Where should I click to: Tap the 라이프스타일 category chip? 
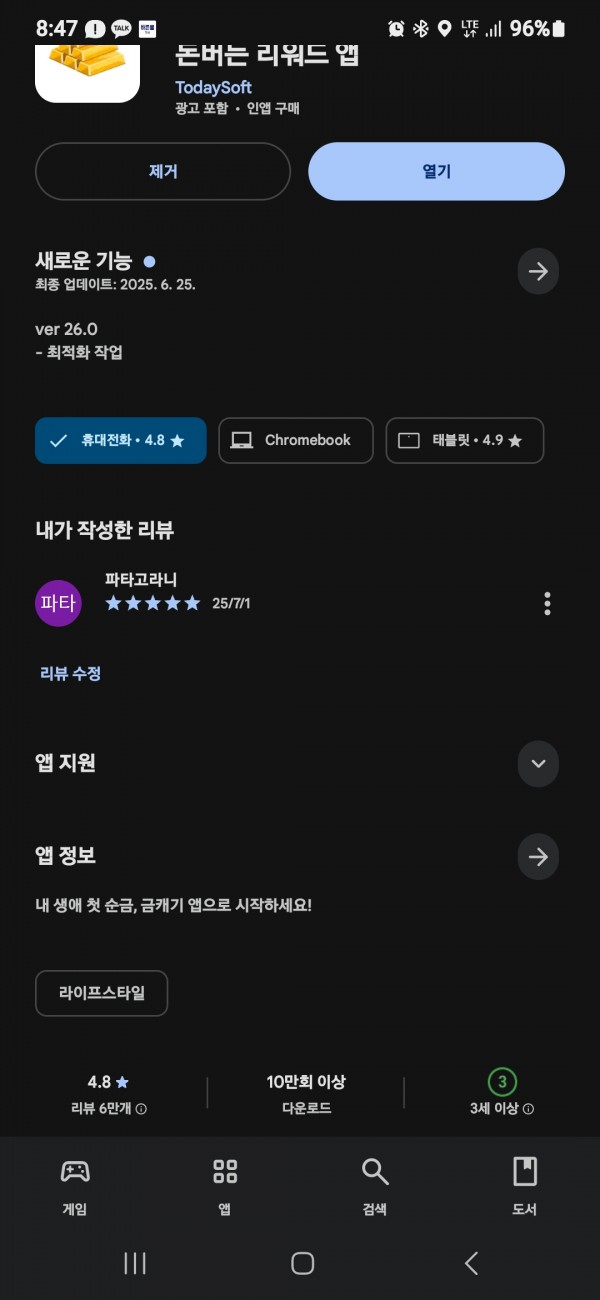pos(101,993)
